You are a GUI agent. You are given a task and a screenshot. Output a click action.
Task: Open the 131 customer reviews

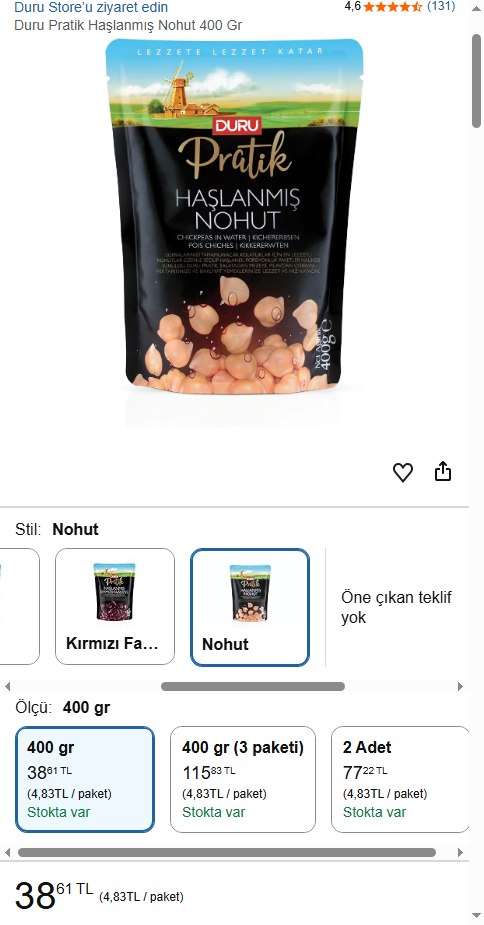[441, 6]
